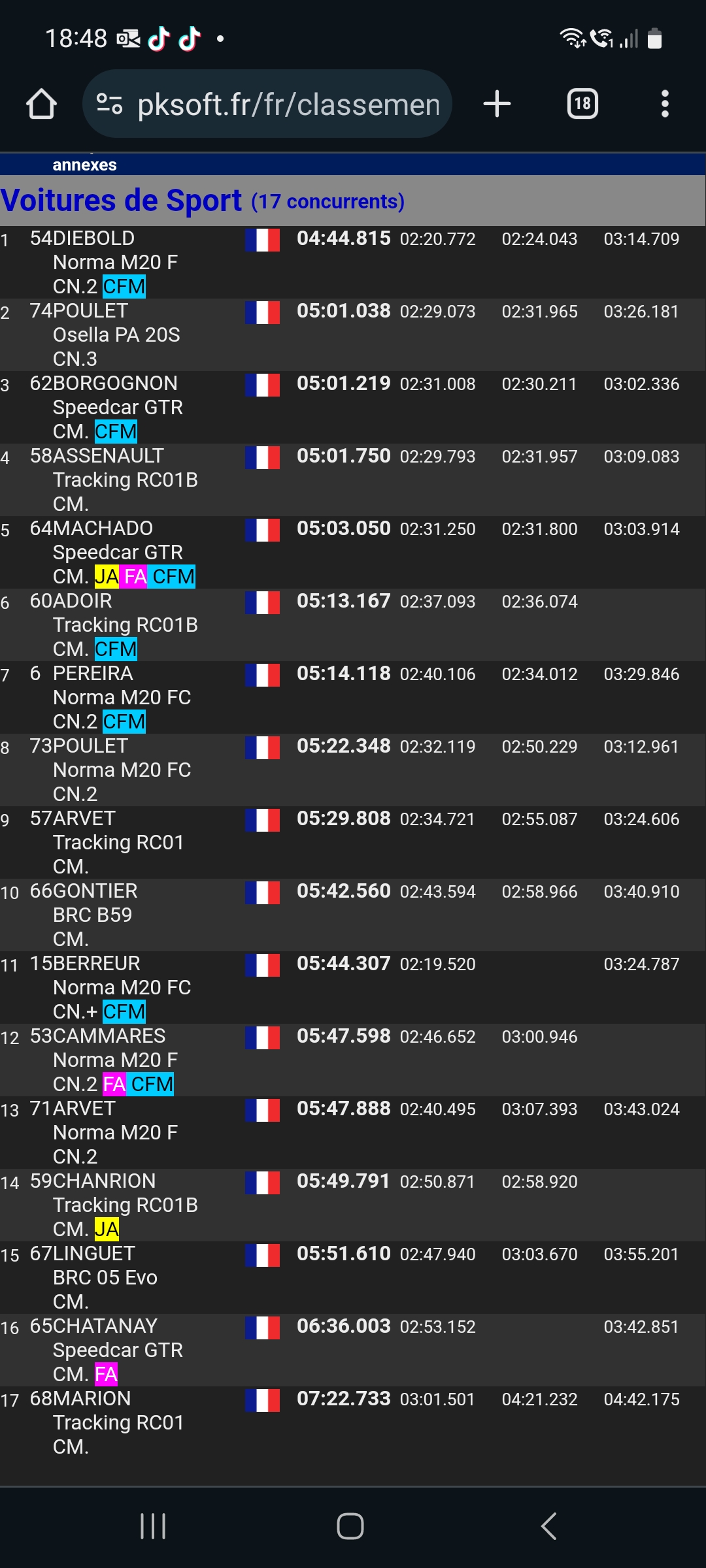Open site info icon in the address bar
The image size is (706, 1568).
coord(109,105)
